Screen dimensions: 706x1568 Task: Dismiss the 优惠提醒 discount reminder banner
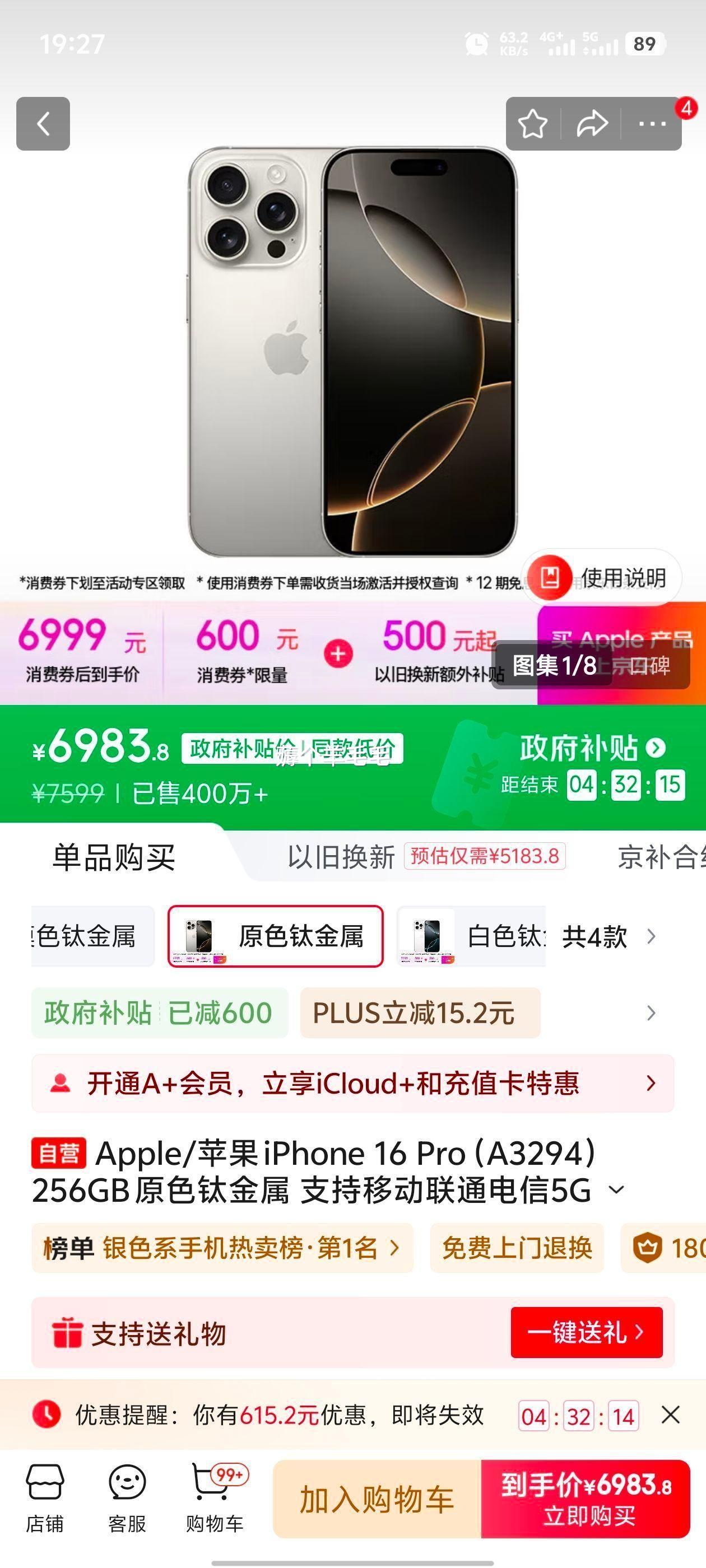click(670, 1415)
